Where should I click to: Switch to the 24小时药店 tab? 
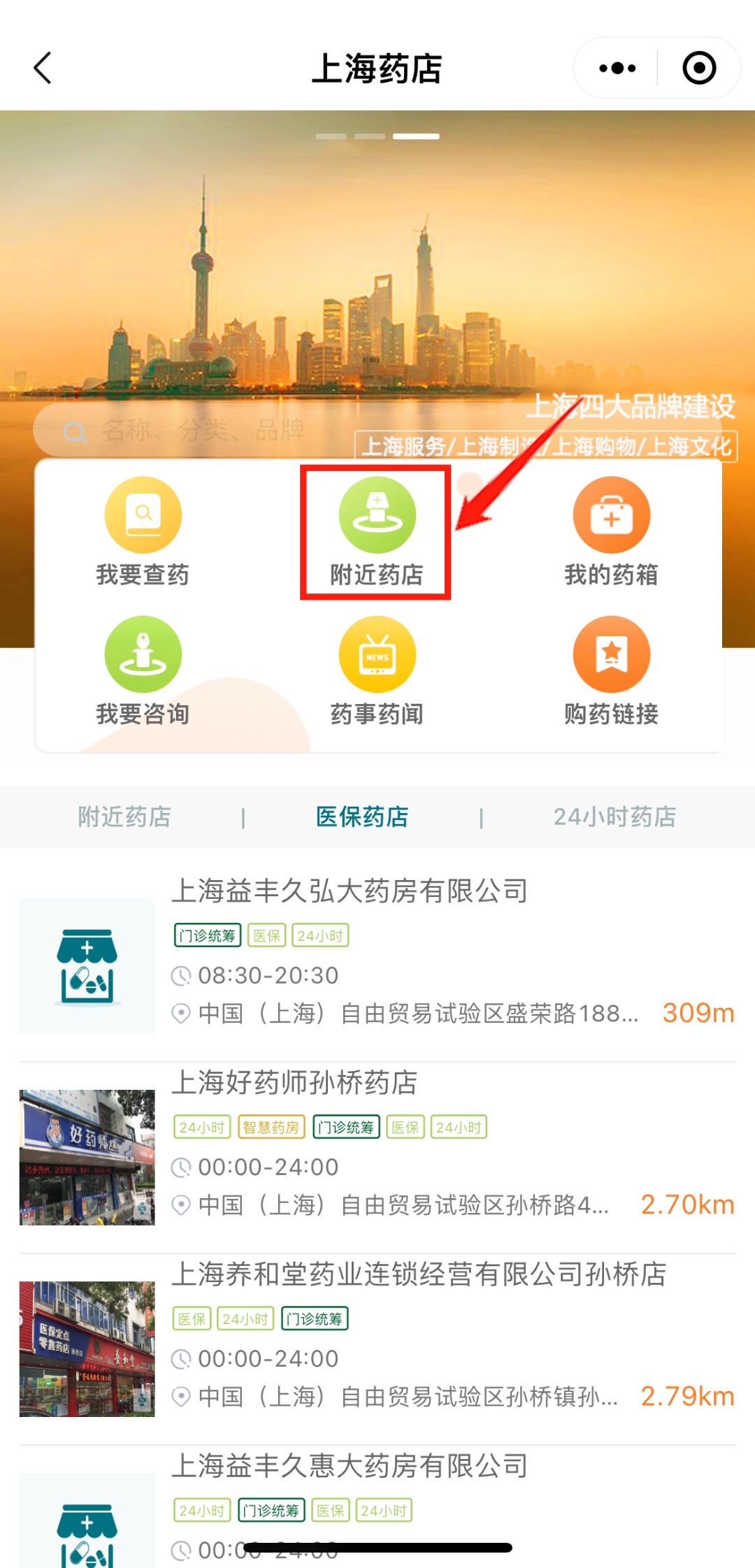[614, 817]
